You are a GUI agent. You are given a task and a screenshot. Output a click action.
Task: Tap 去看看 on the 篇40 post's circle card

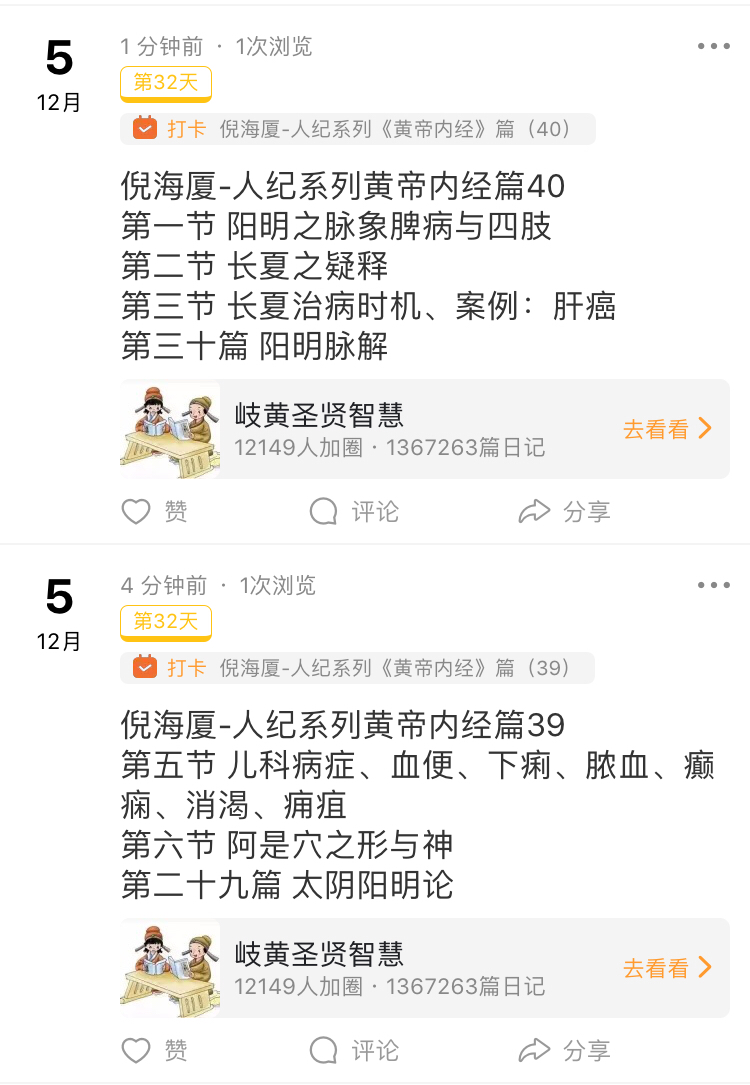pos(667,429)
